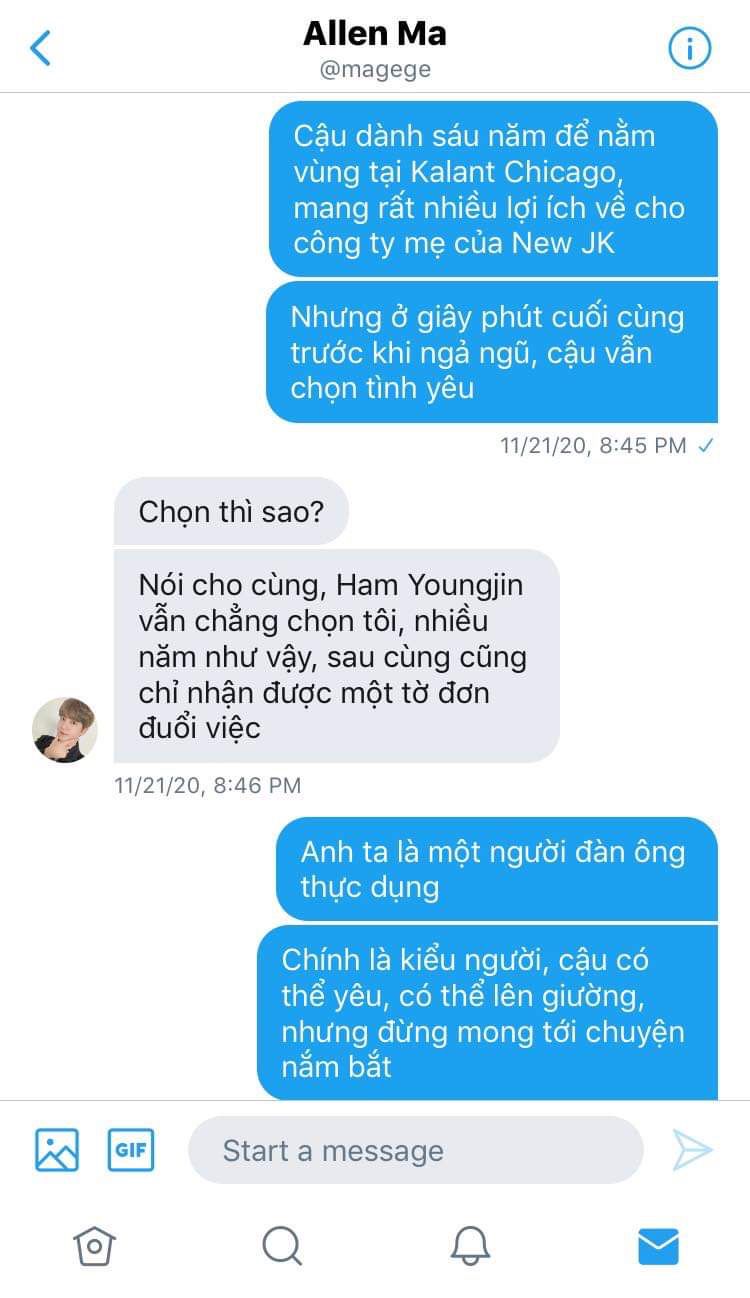
Task: Attach a photo to the message
Action: pyautogui.click(x=57, y=1150)
